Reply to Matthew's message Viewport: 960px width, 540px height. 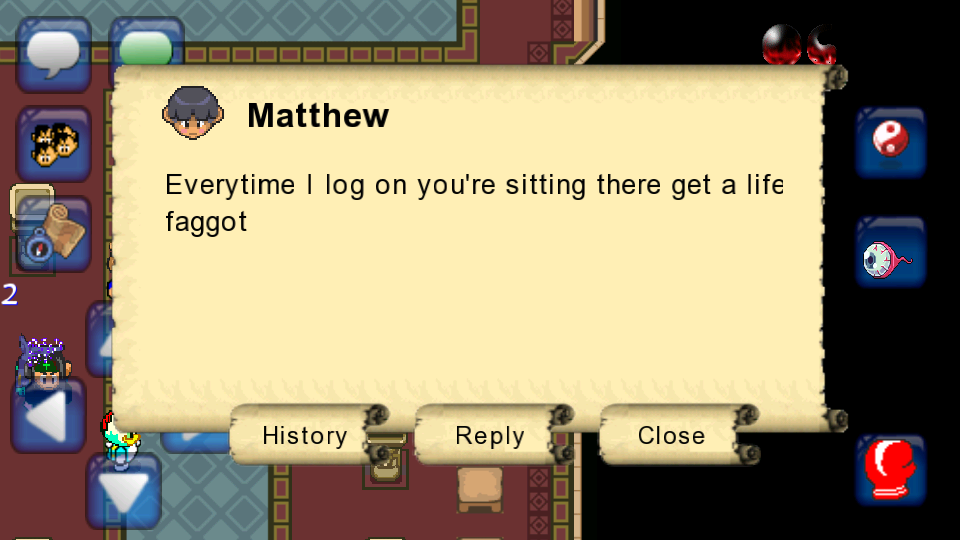tap(489, 436)
